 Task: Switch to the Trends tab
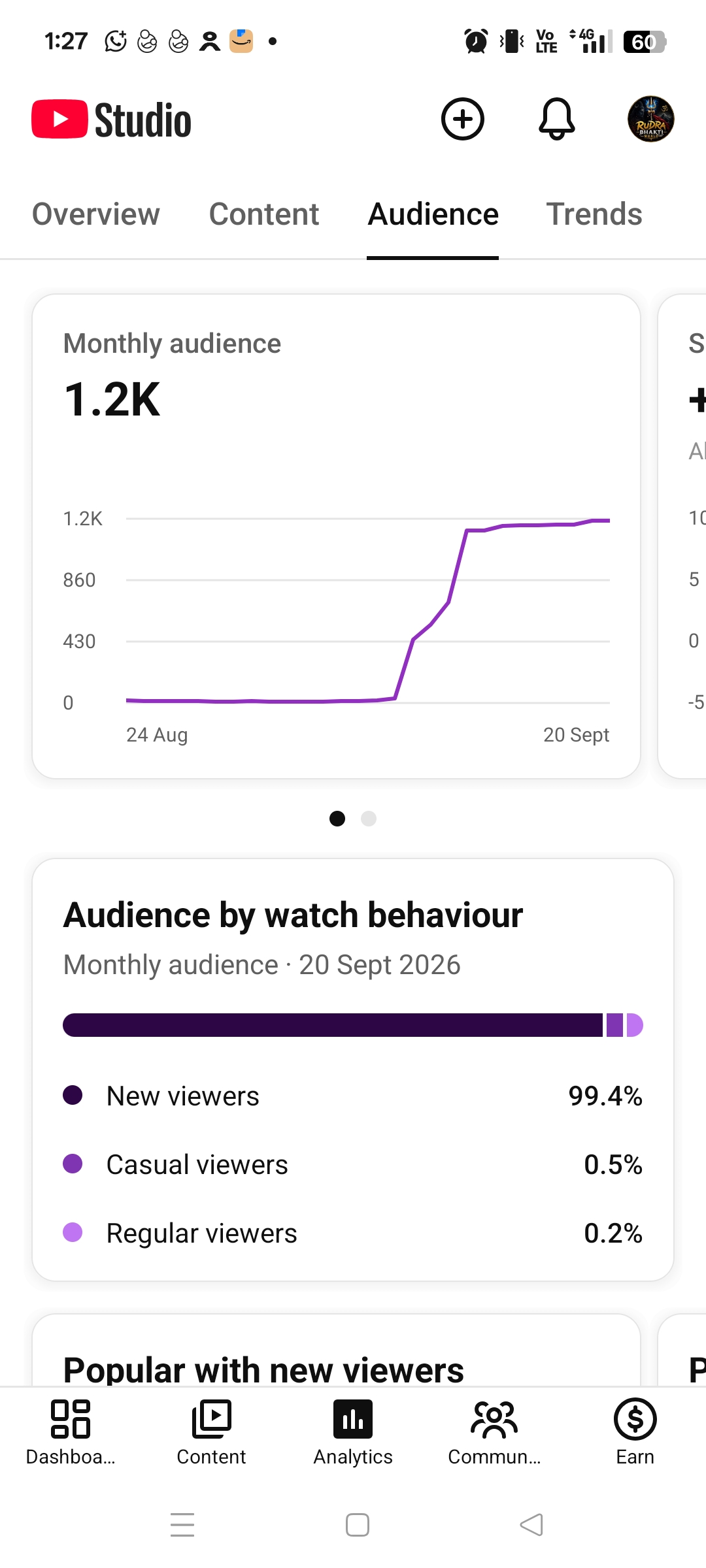595,214
